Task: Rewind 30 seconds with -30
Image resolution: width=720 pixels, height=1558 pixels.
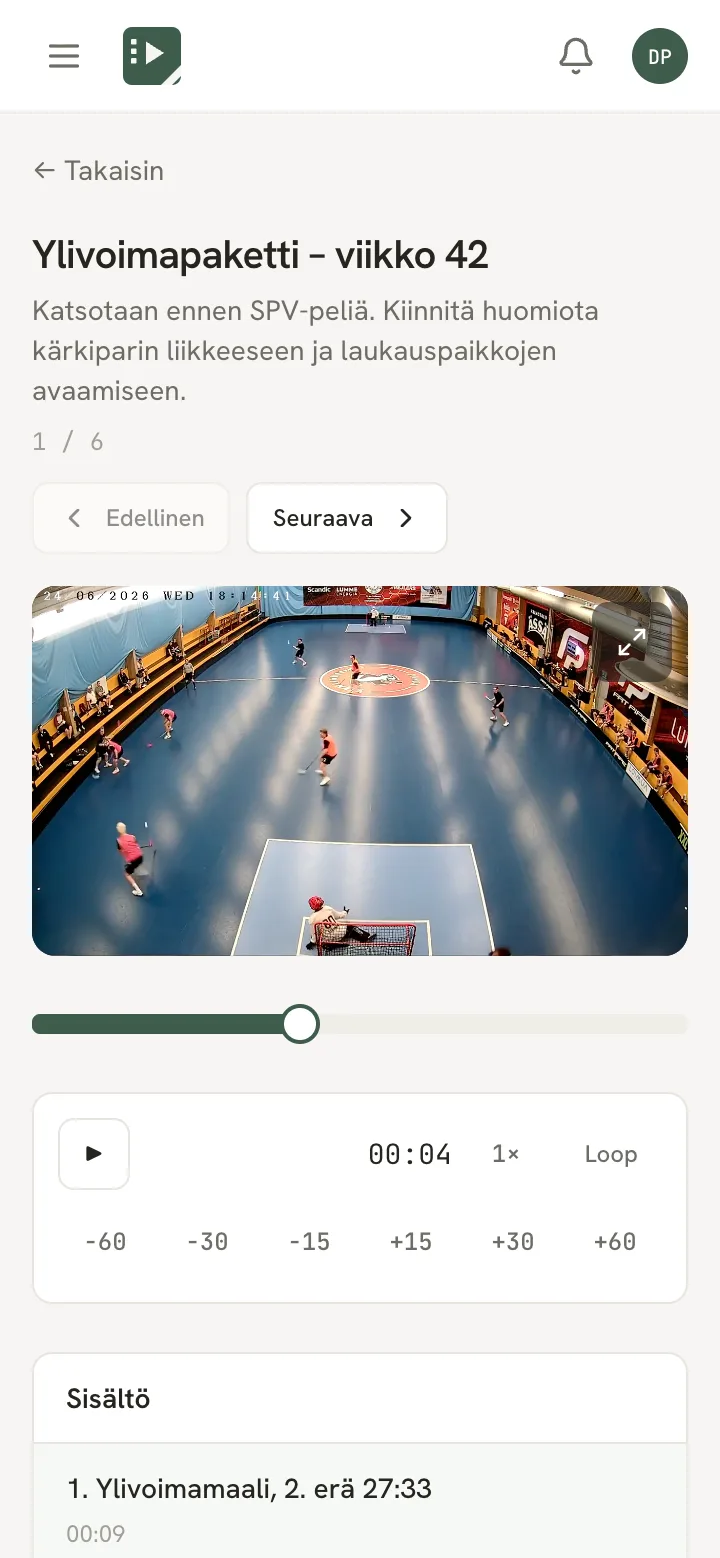Action: [208, 1242]
